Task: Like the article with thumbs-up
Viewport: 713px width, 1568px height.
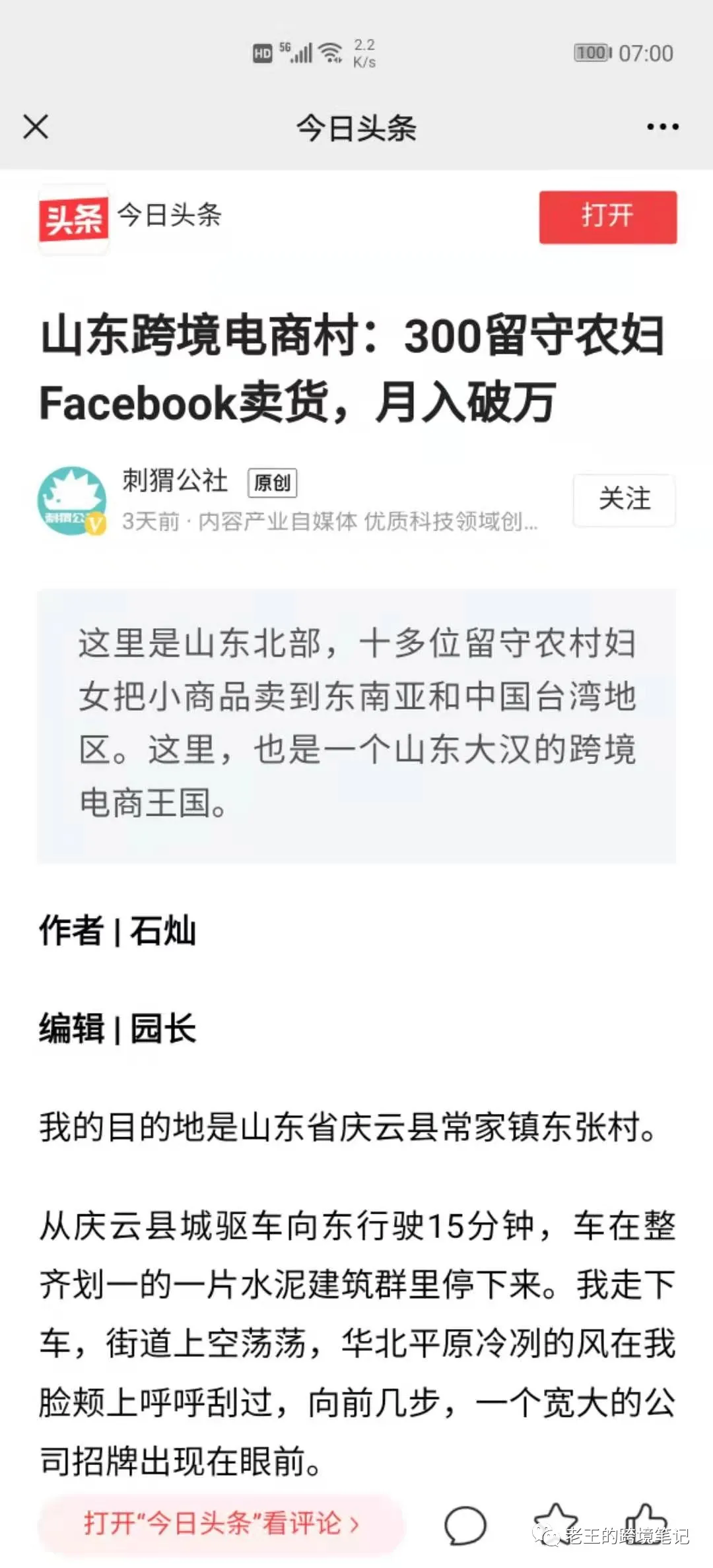Action: click(x=645, y=1522)
